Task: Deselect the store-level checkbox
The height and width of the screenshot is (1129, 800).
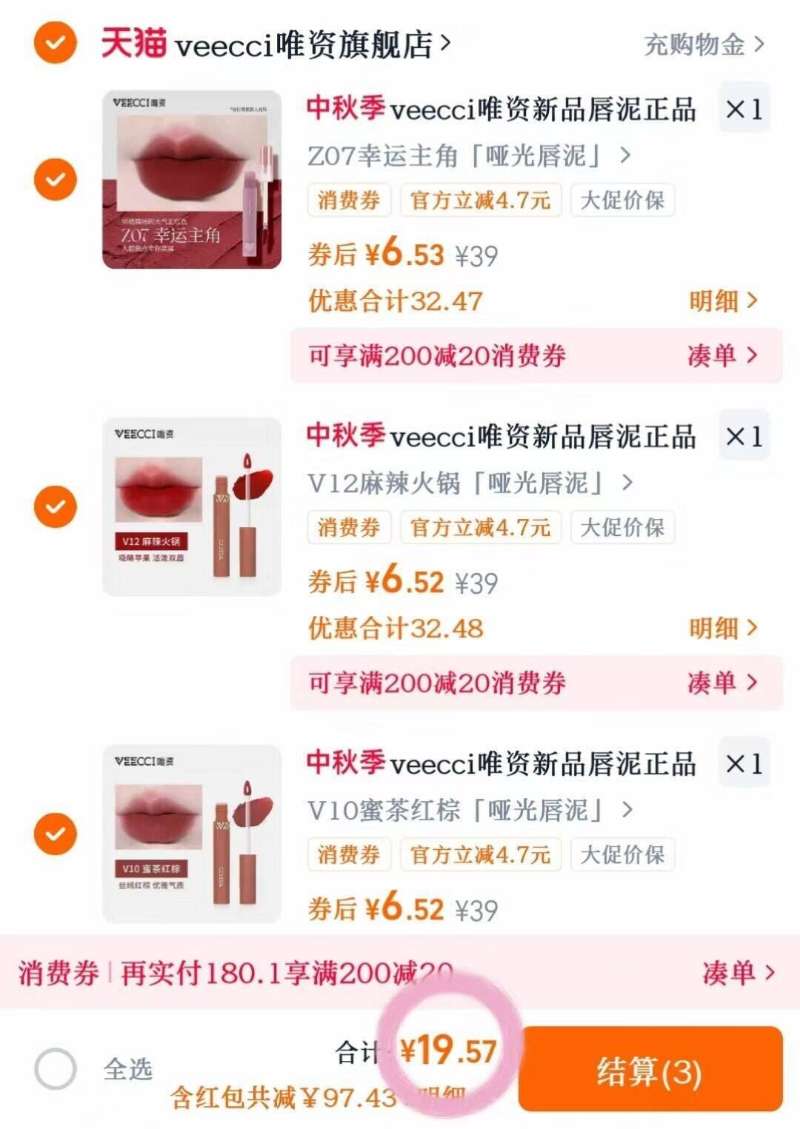Action: (55, 42)
